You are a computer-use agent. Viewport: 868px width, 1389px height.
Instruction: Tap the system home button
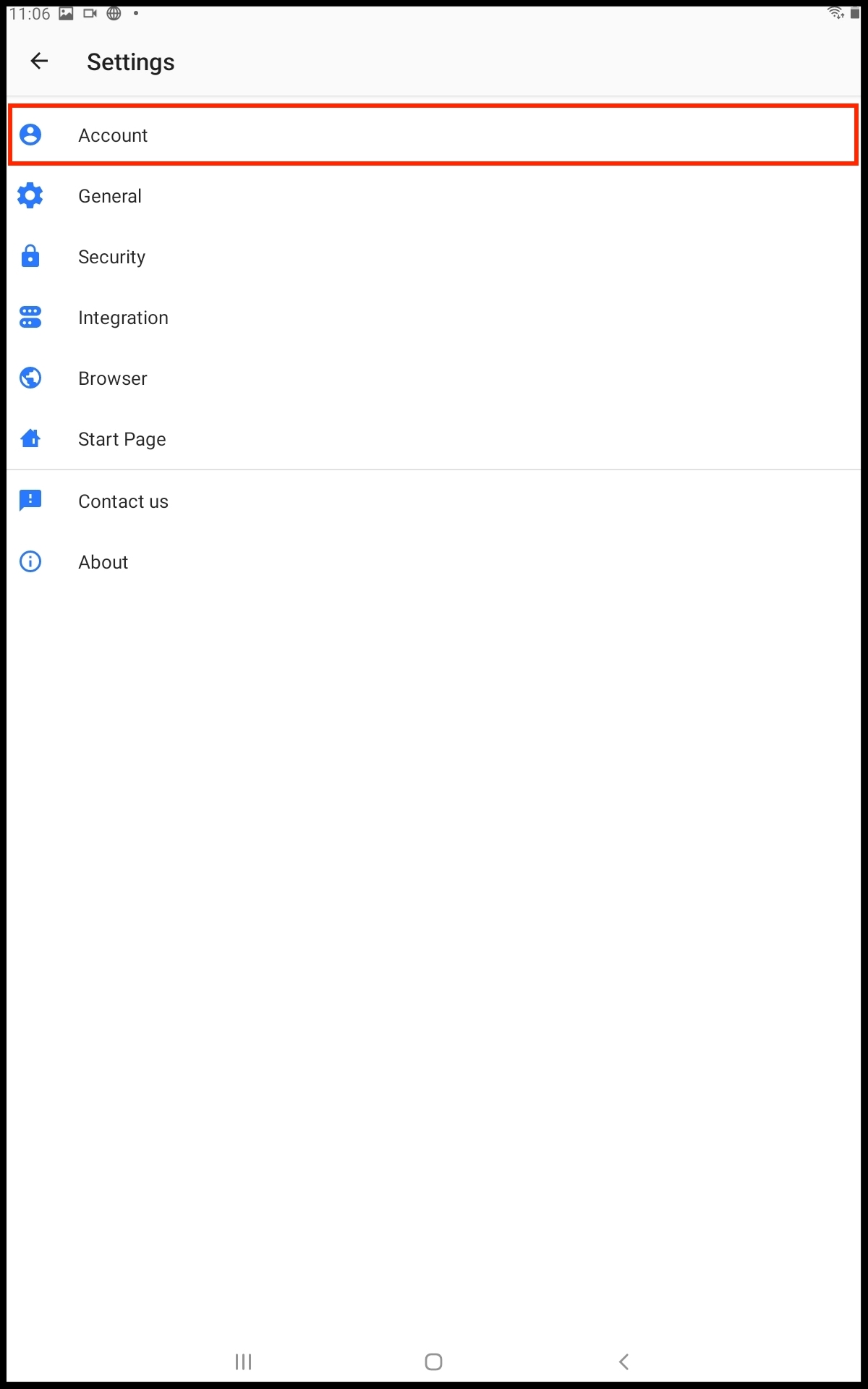click(x=433, y=1362)
